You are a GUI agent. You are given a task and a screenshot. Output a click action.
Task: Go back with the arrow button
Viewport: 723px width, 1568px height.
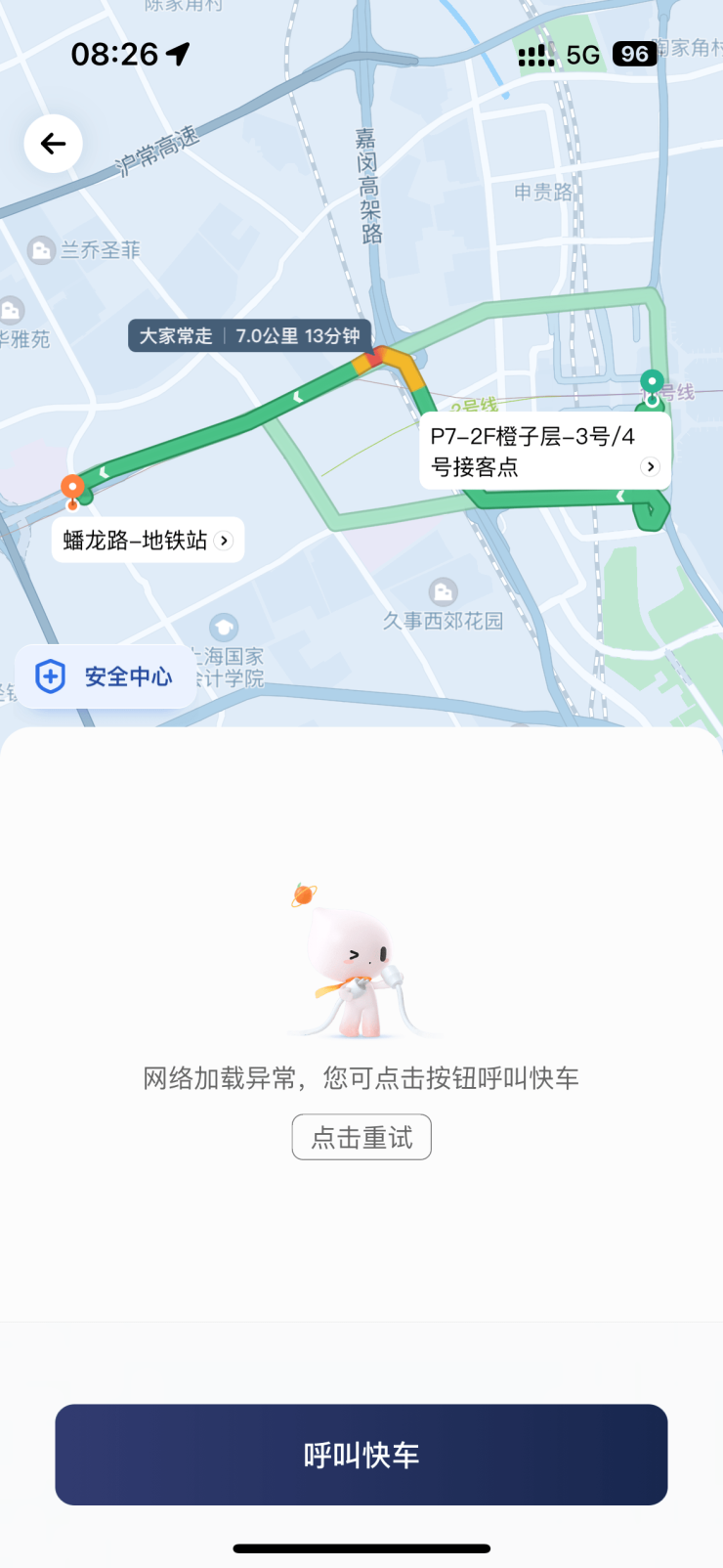(53, 144)
